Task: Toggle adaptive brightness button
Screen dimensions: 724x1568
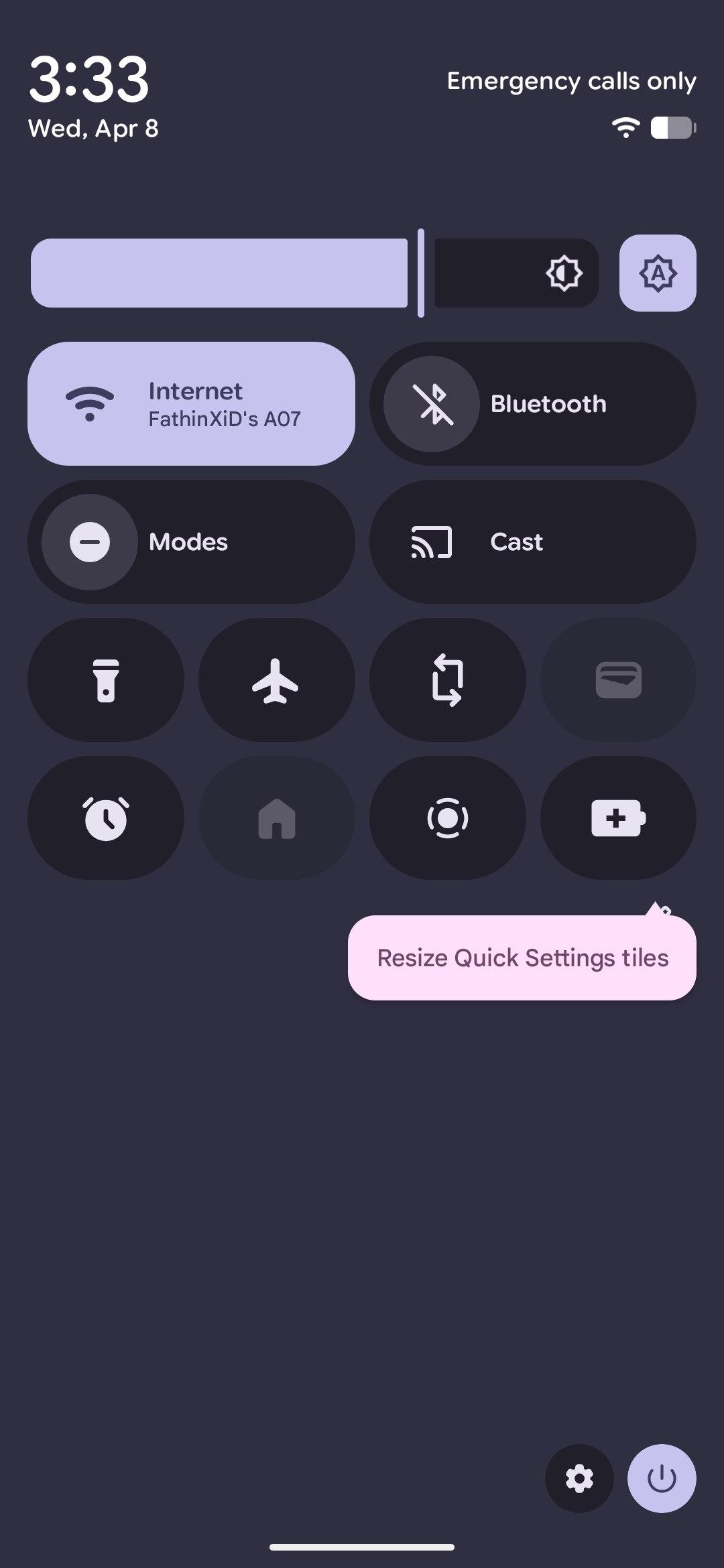Action: click(658, 273)
